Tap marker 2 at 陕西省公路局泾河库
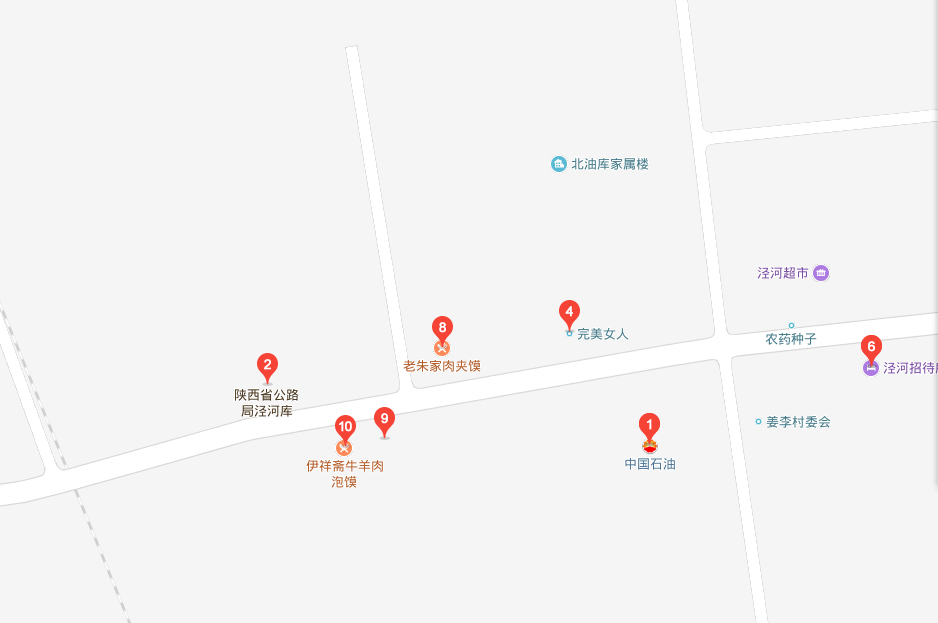 click(x=266, y=366)
